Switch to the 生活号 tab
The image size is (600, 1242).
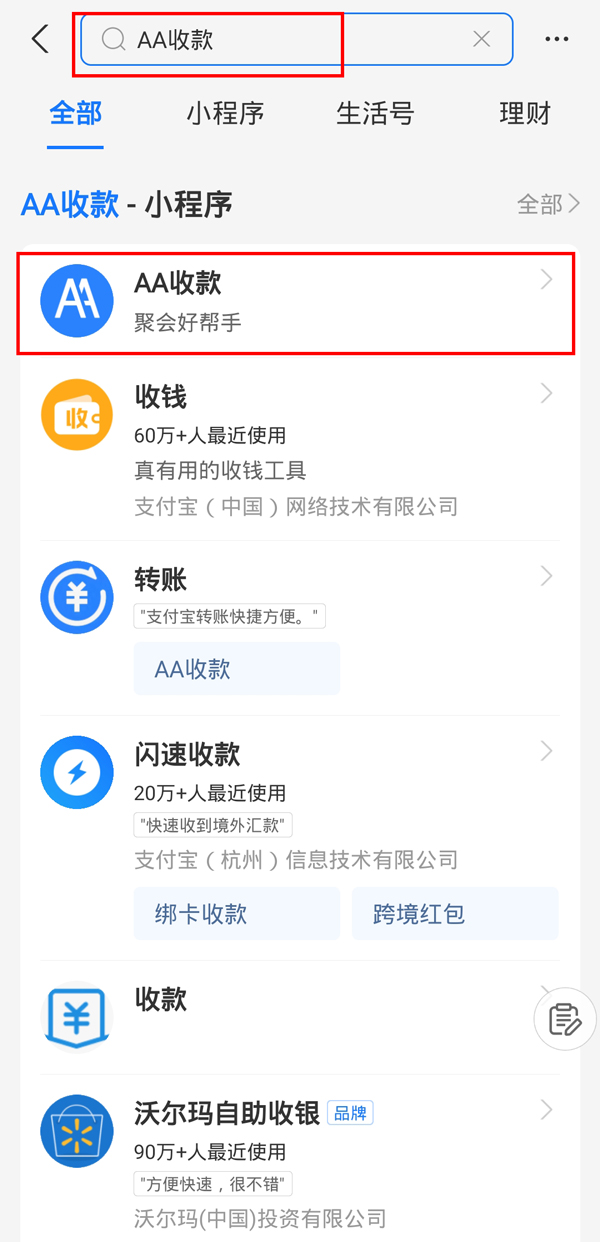[x=375, y=114]
